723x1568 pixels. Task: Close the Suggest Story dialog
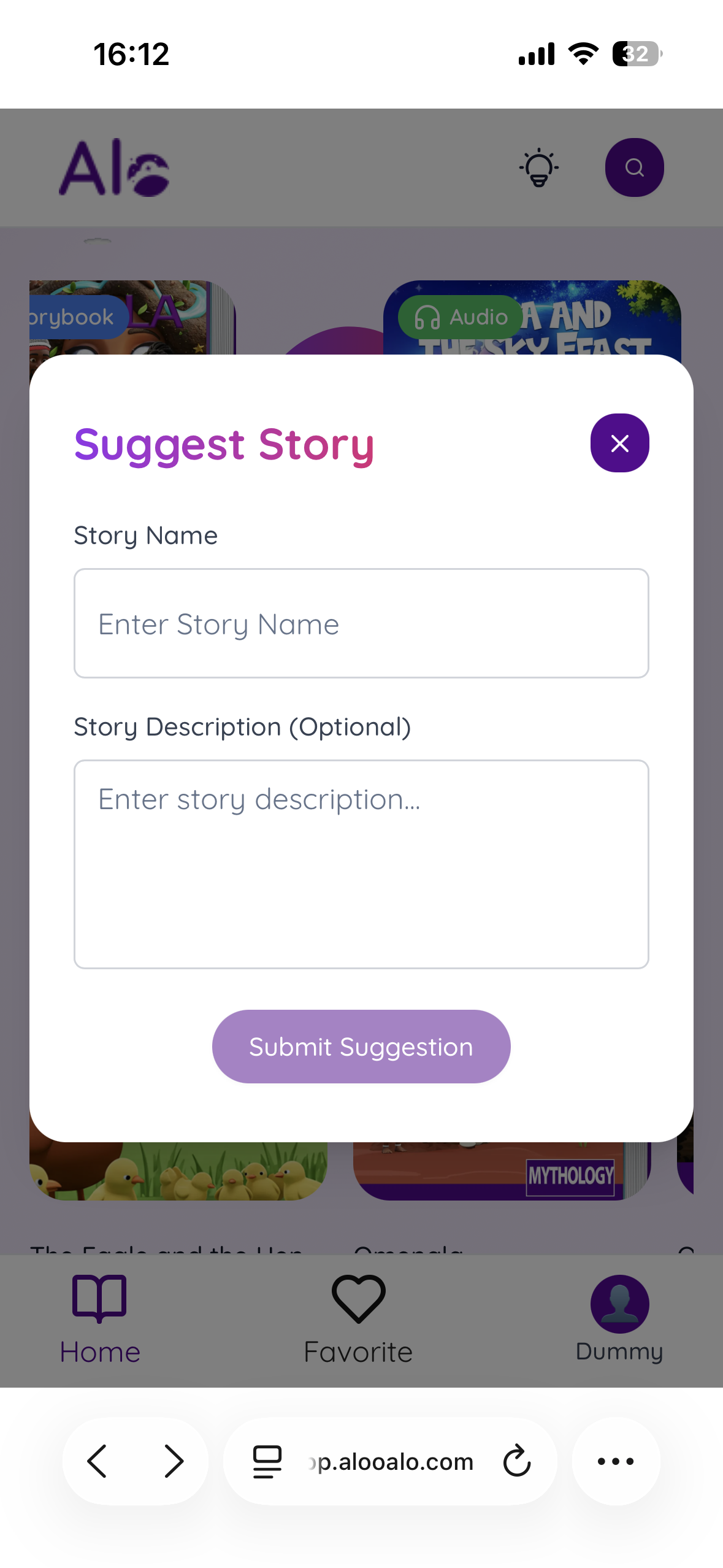(x=619, y=443)
